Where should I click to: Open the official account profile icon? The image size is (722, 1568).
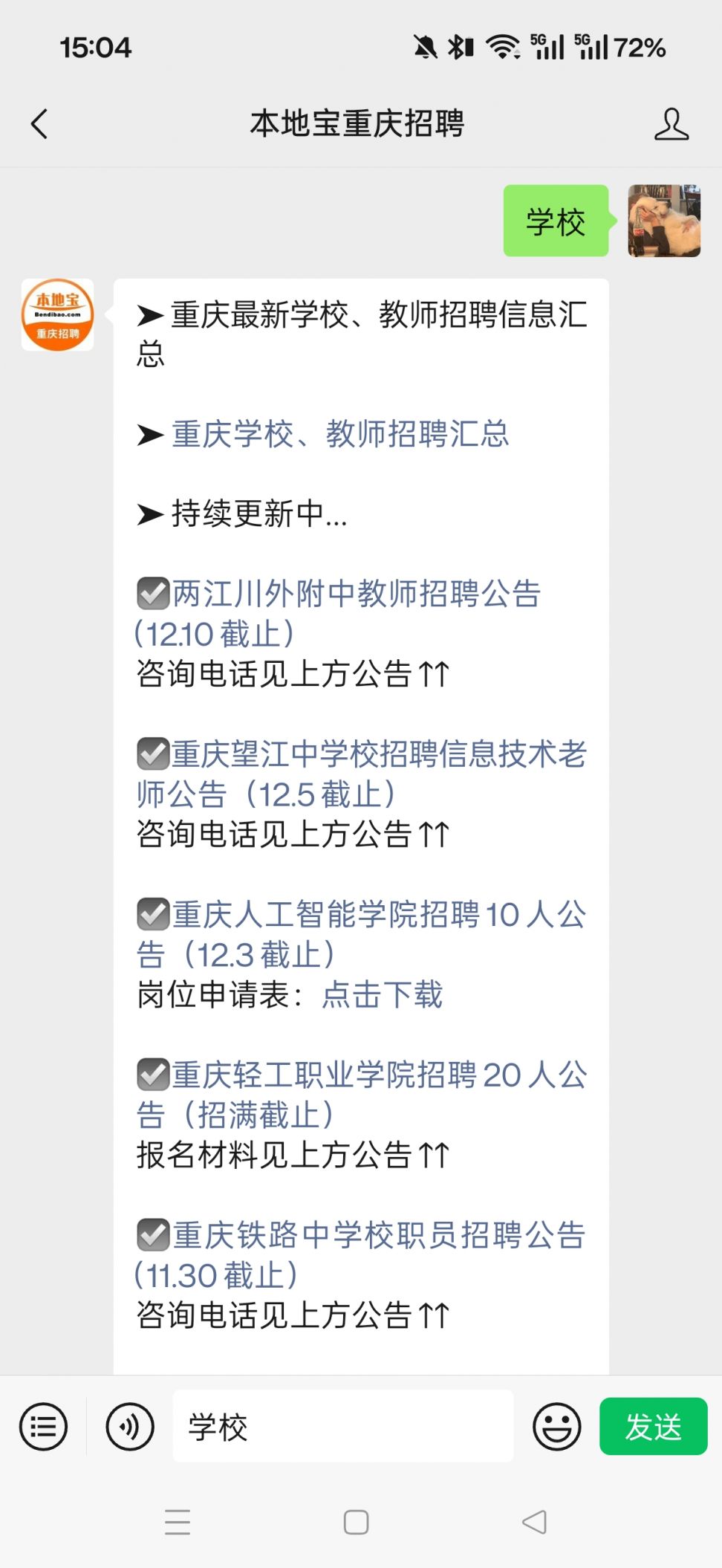pyautogui.click(x=671, y=124)
